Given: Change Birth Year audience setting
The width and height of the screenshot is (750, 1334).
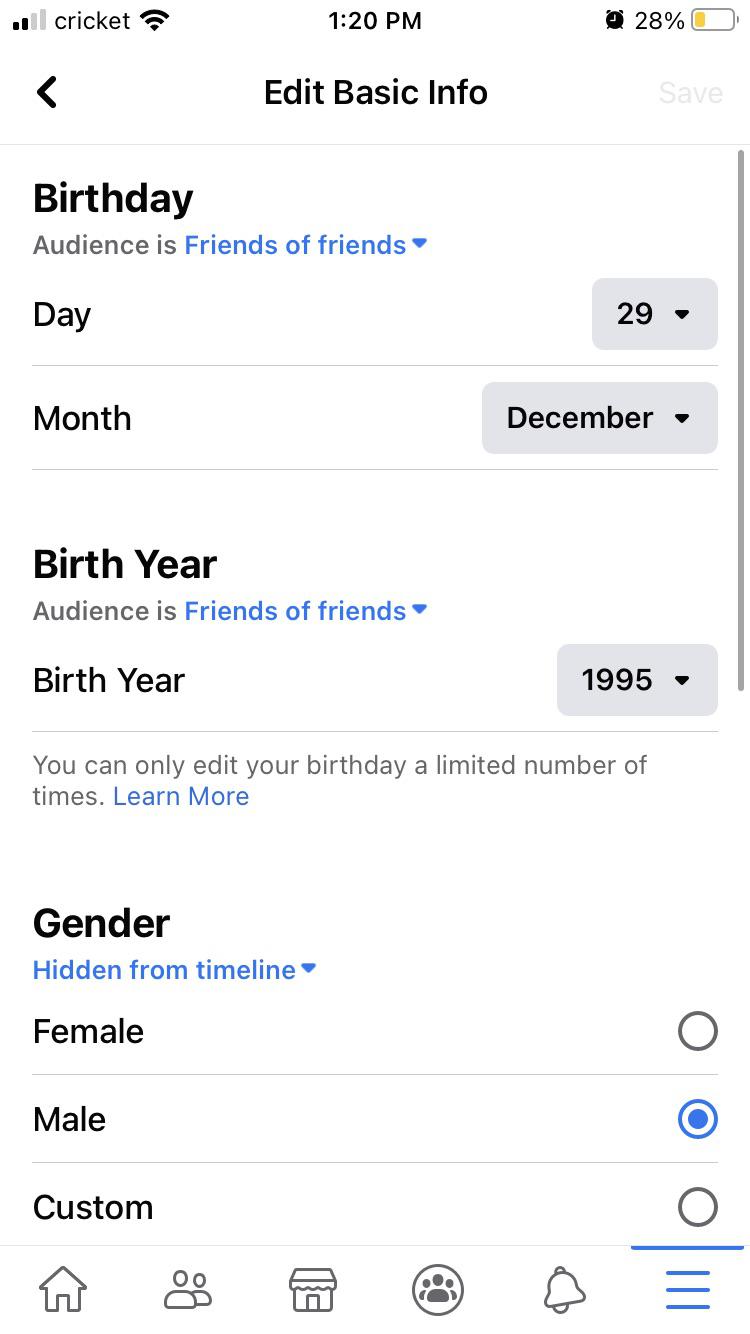Looking at the screenshot, I should pos(305,611).
